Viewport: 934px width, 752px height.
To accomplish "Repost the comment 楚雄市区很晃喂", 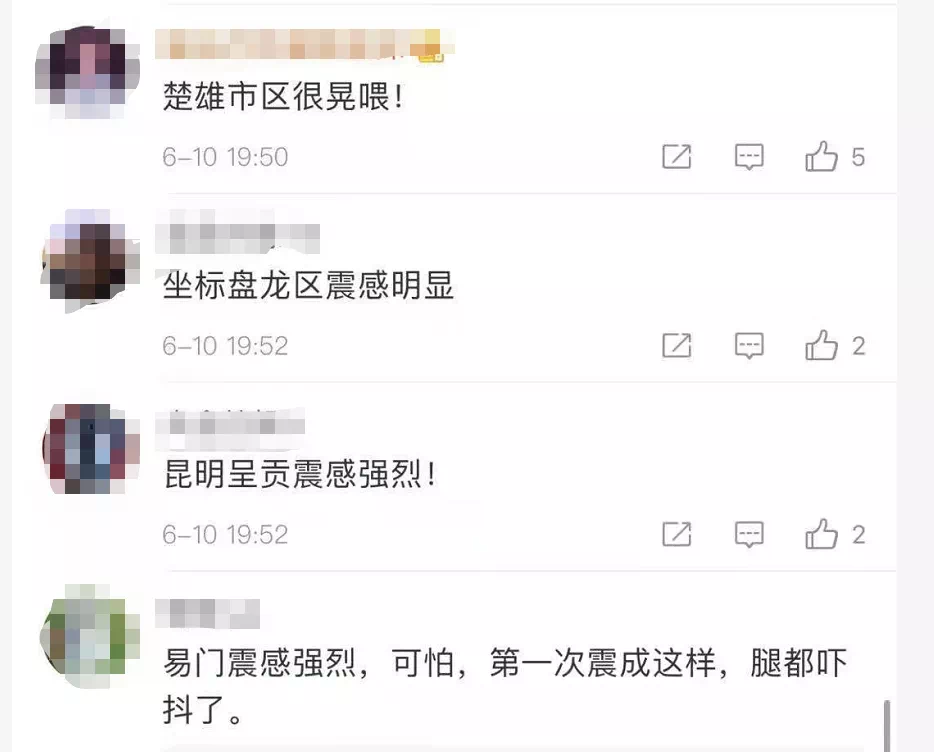I will click(x=677, y=157).
